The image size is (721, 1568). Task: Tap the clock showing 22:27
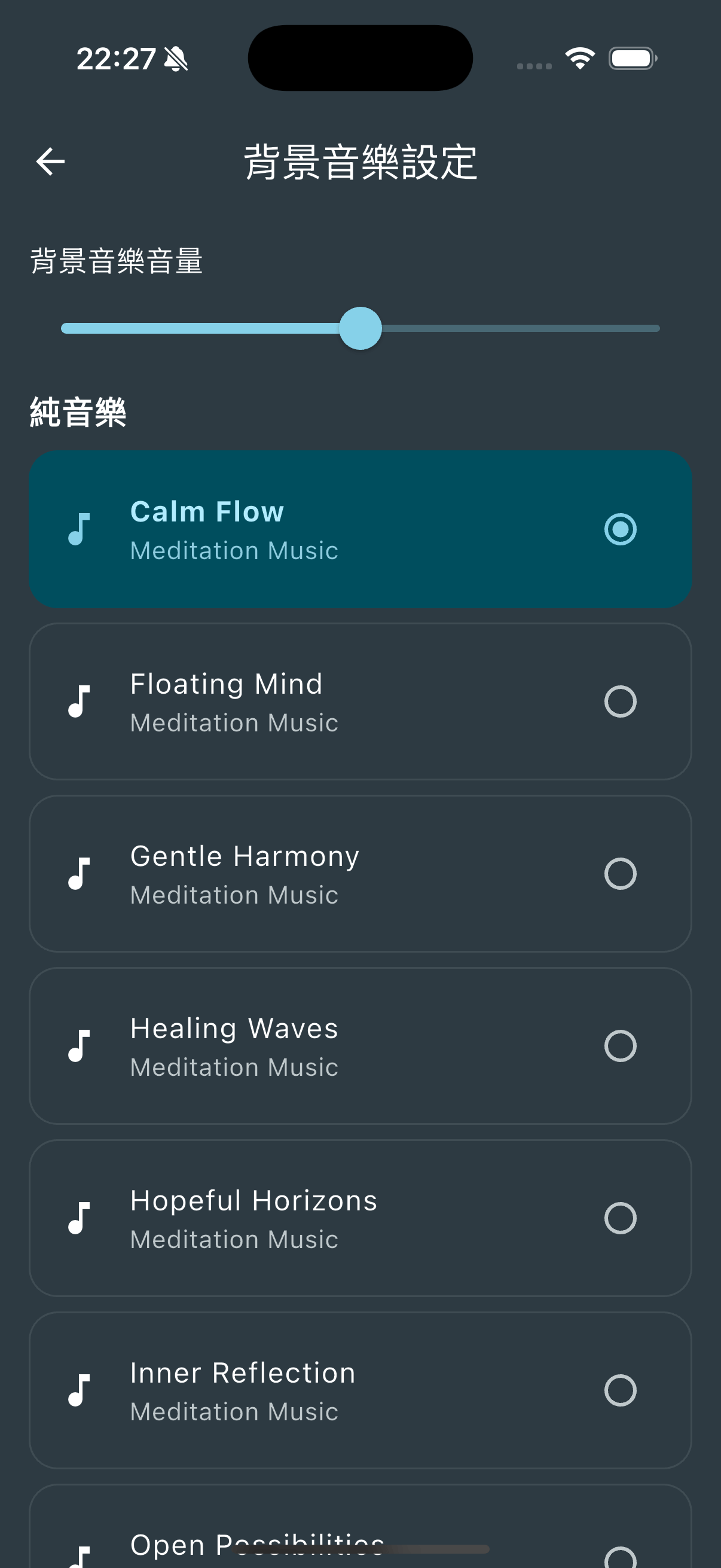click(117, 58)
